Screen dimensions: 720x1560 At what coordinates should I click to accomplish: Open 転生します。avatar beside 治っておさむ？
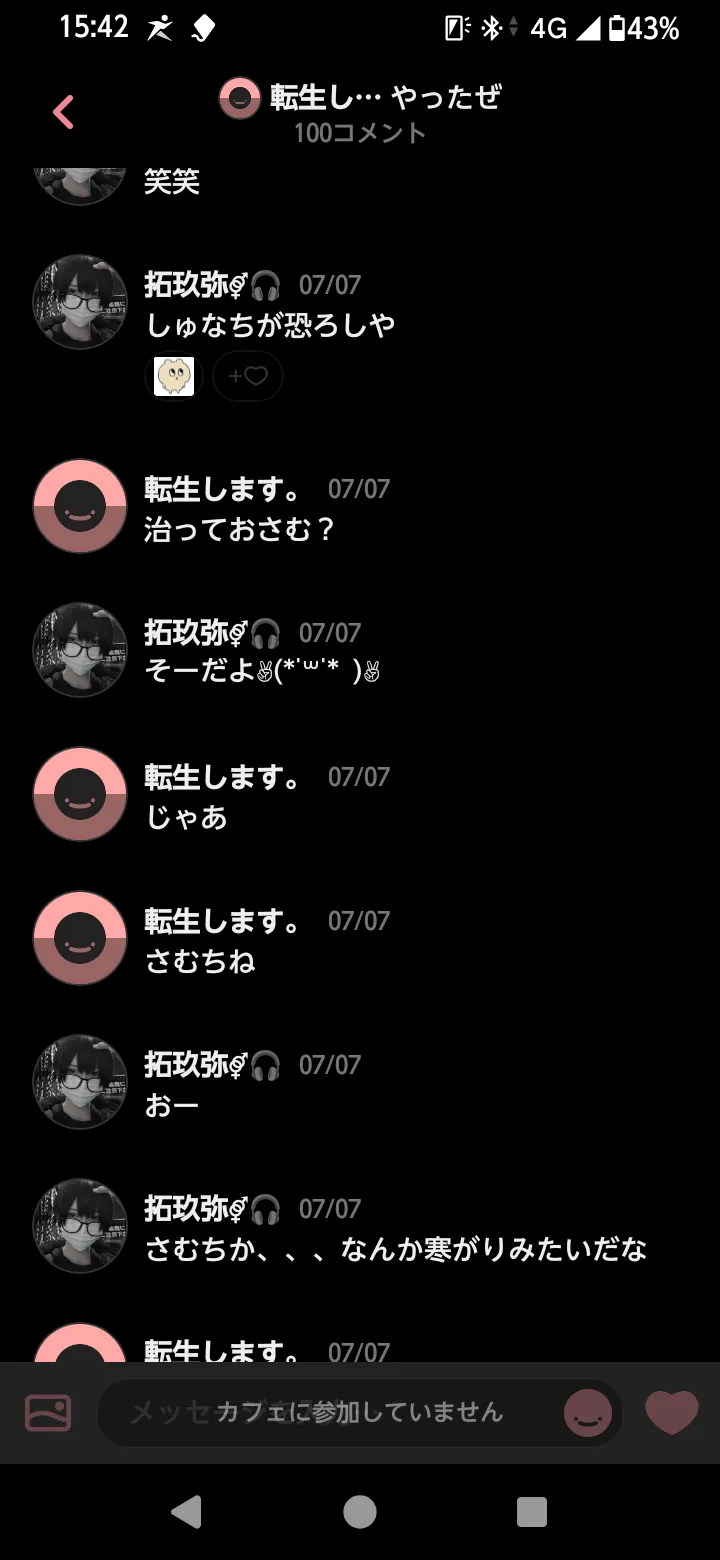[80, 506]
